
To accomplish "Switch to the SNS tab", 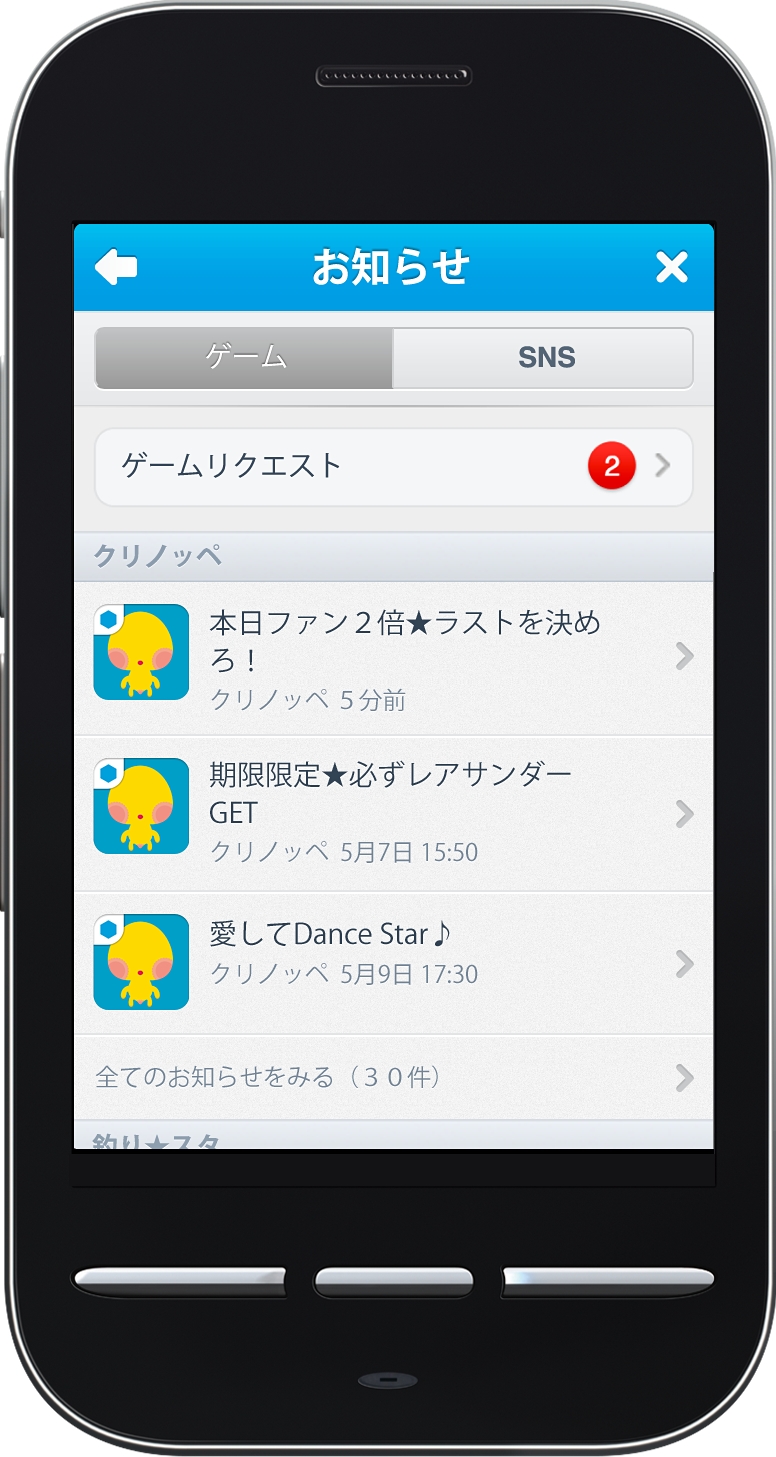I will click(543, 358).
